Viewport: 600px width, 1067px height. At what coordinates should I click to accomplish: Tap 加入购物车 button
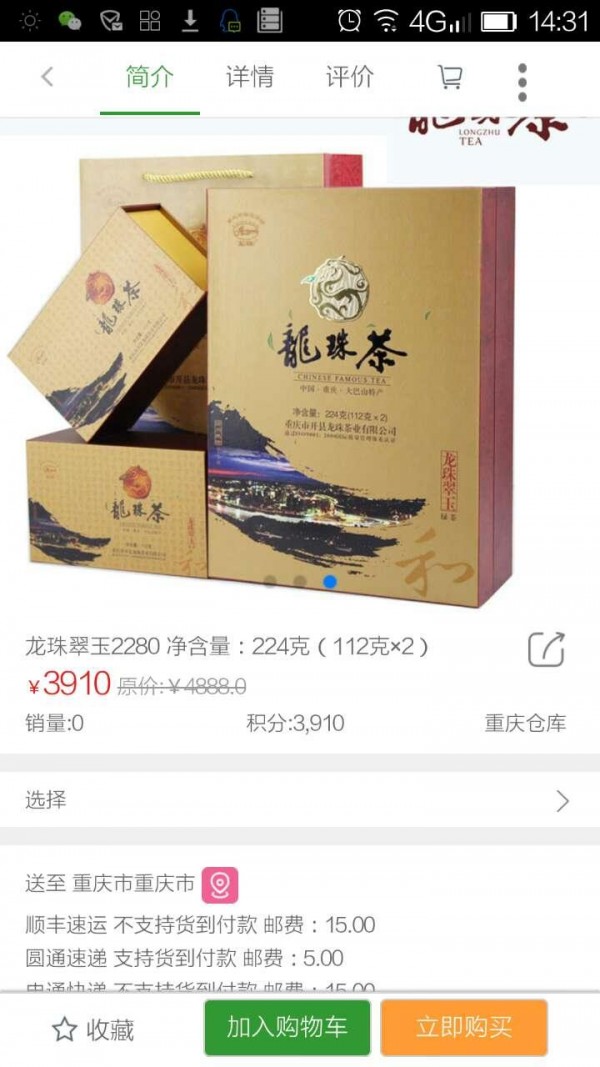pyautogui.click(x=287, y=1028)
